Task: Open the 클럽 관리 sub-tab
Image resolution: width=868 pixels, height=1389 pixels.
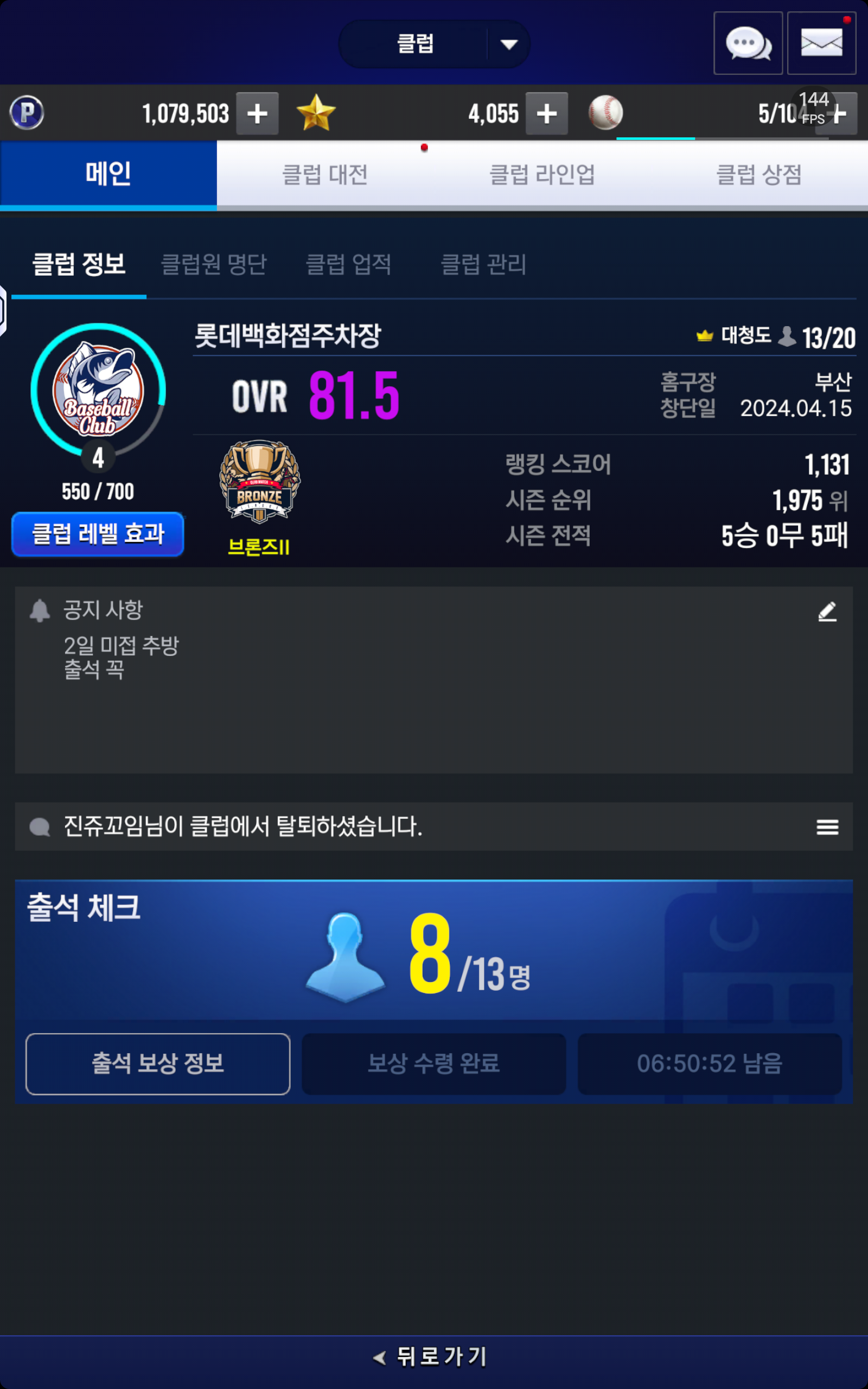Action: [x=483, y=265]
